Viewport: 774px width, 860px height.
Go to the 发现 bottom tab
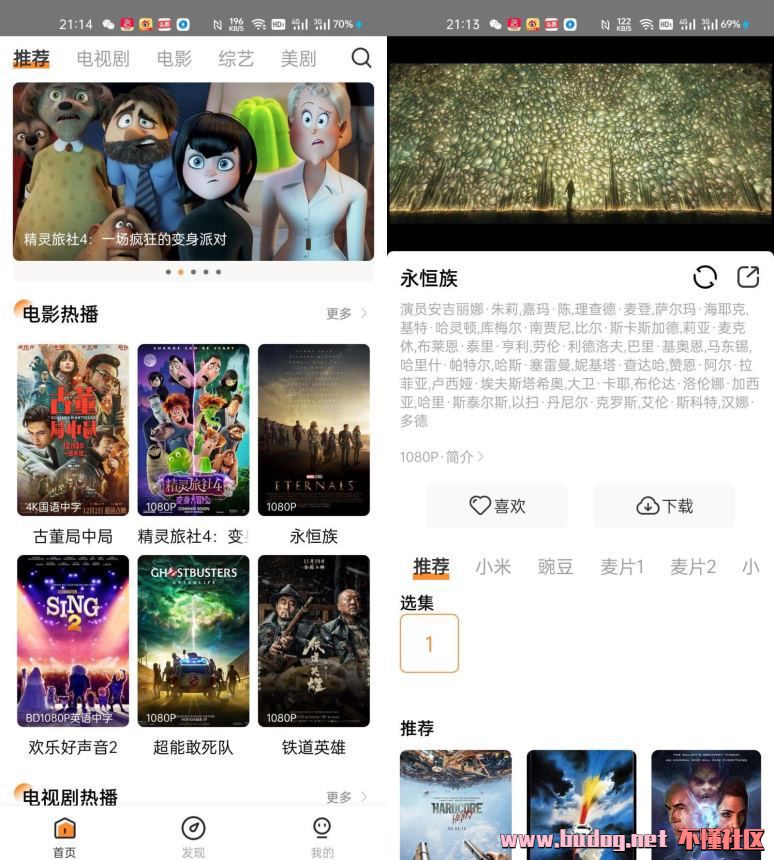click(193, 836)
